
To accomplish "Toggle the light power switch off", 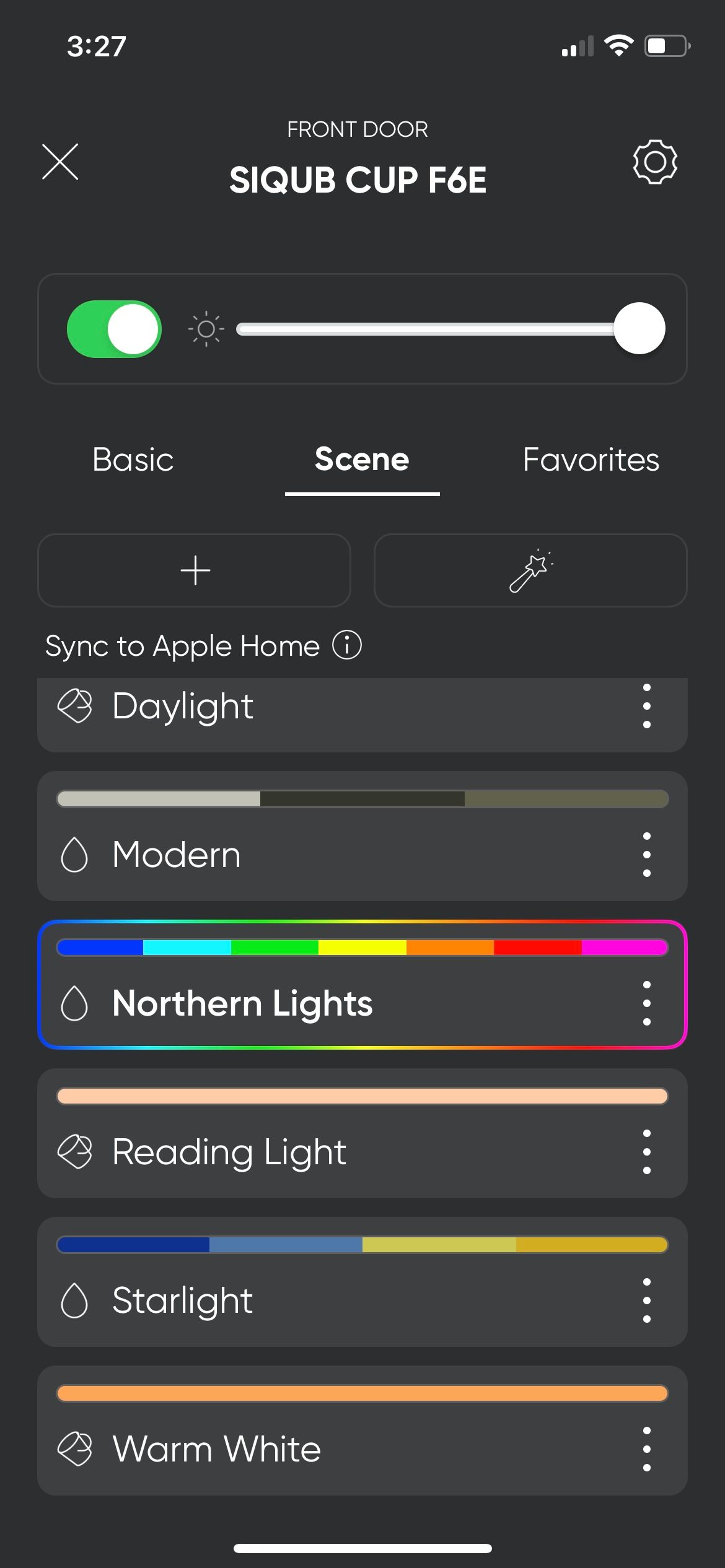I will [114, 329].
